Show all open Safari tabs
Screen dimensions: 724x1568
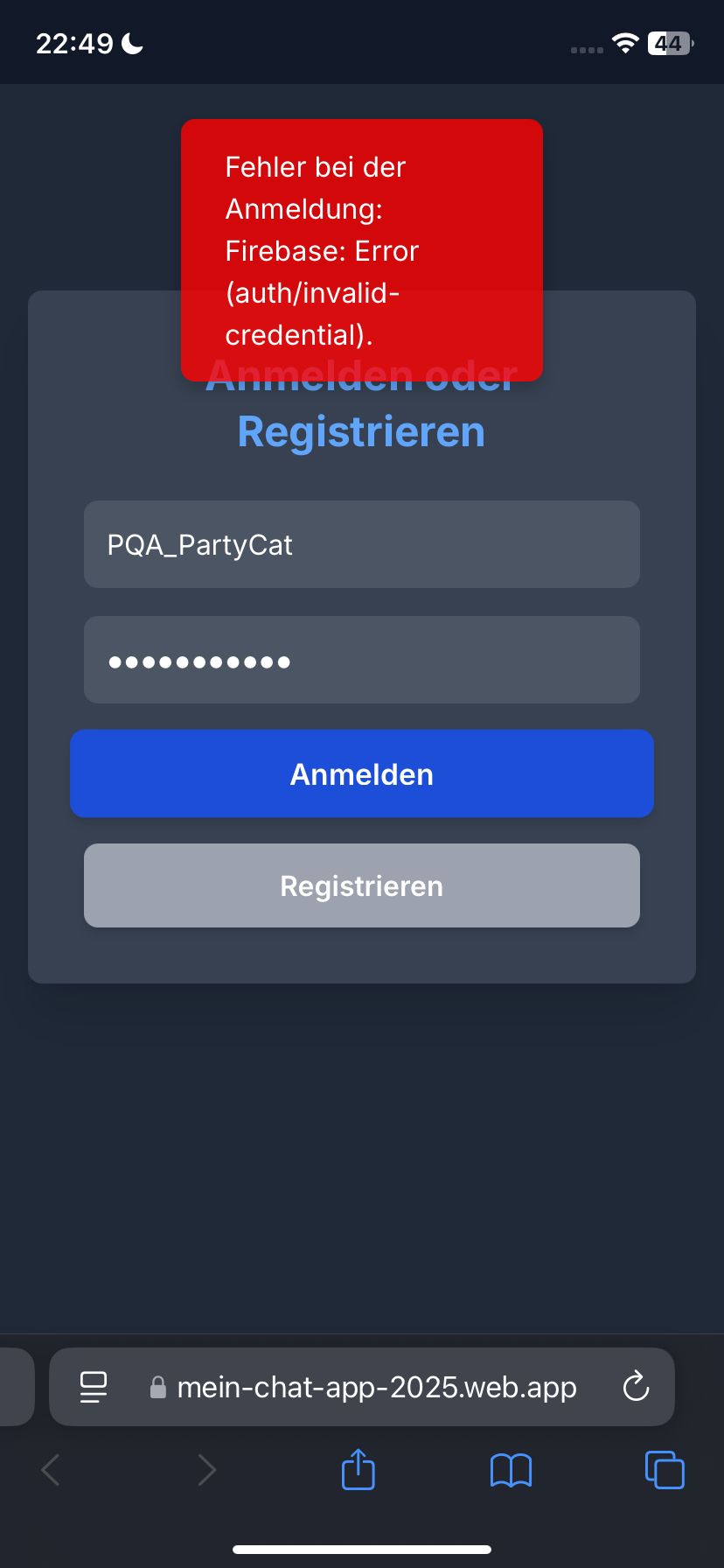pyautogui.click(x=665, y=1469)
